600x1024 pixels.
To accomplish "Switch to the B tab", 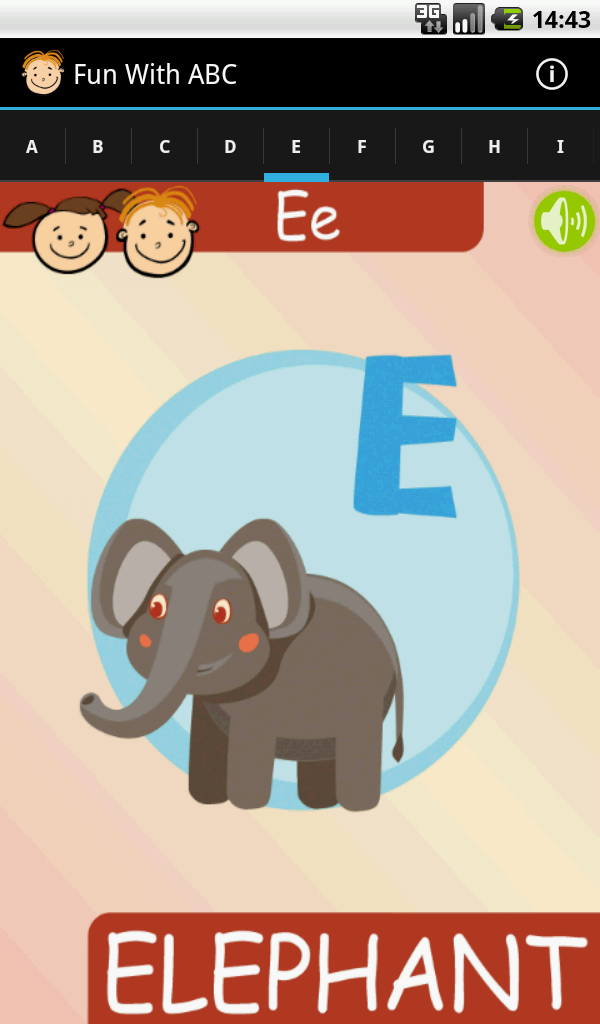I will point(98,146).
